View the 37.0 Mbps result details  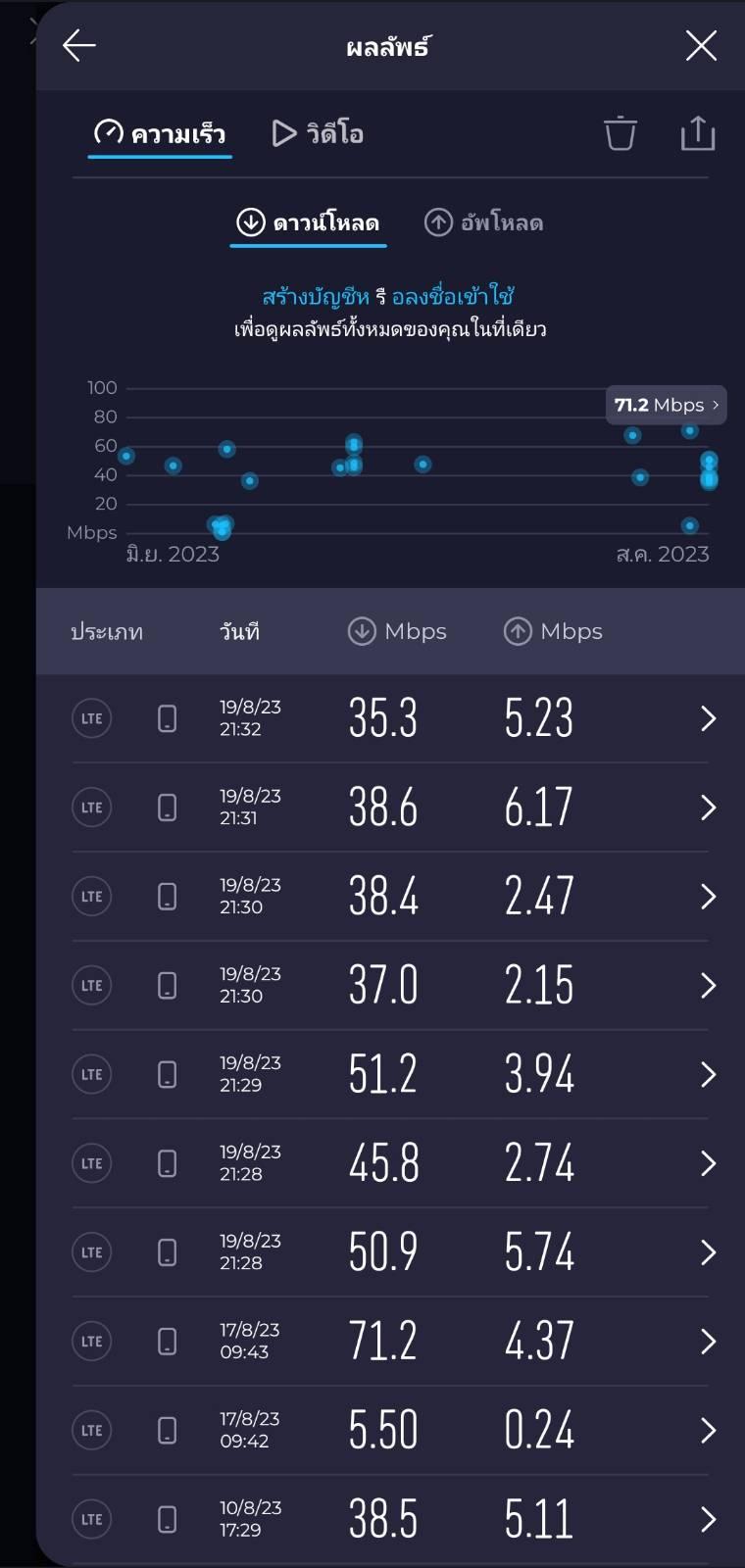[390, 985]
